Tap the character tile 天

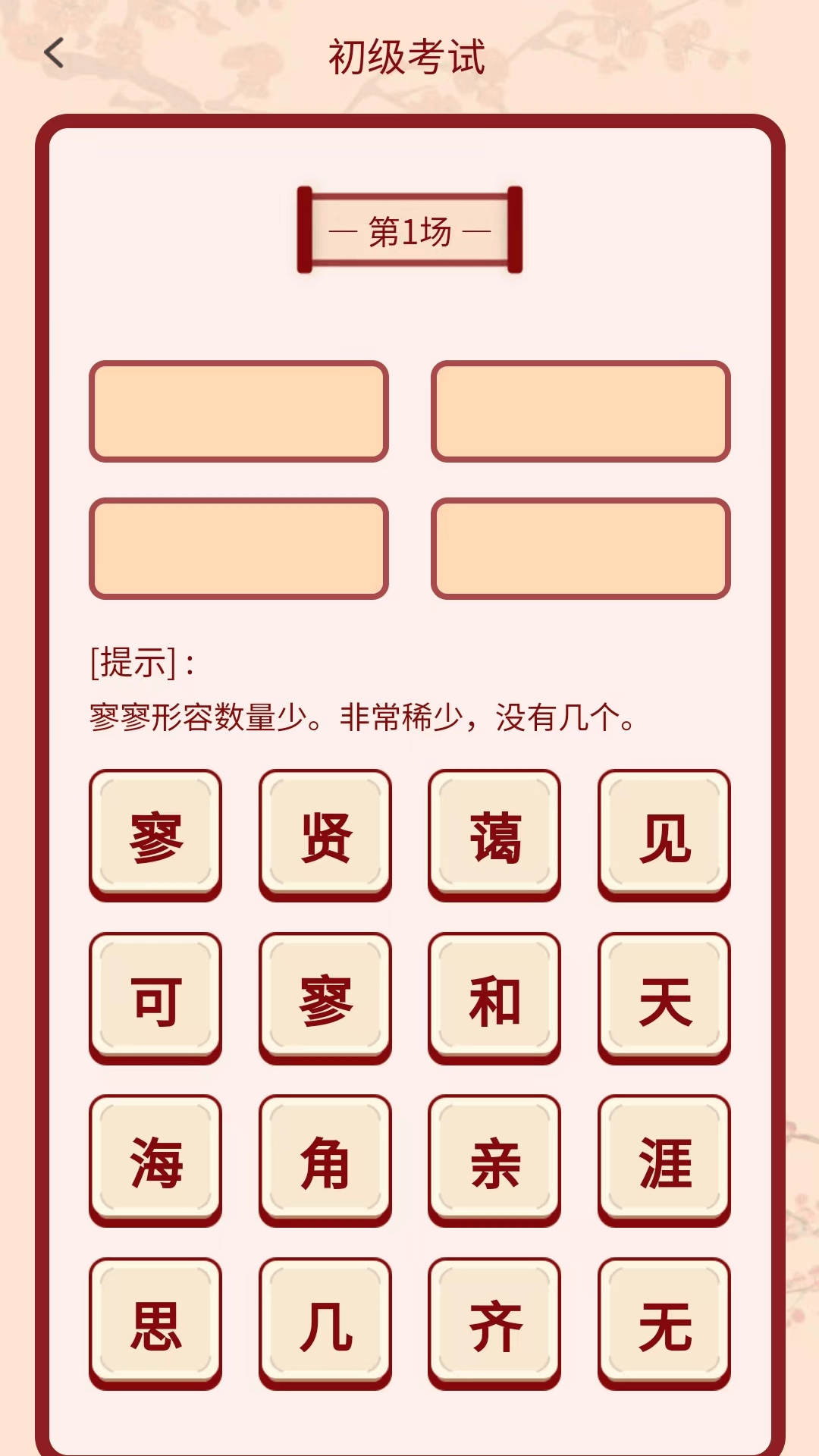coord(664,997)
